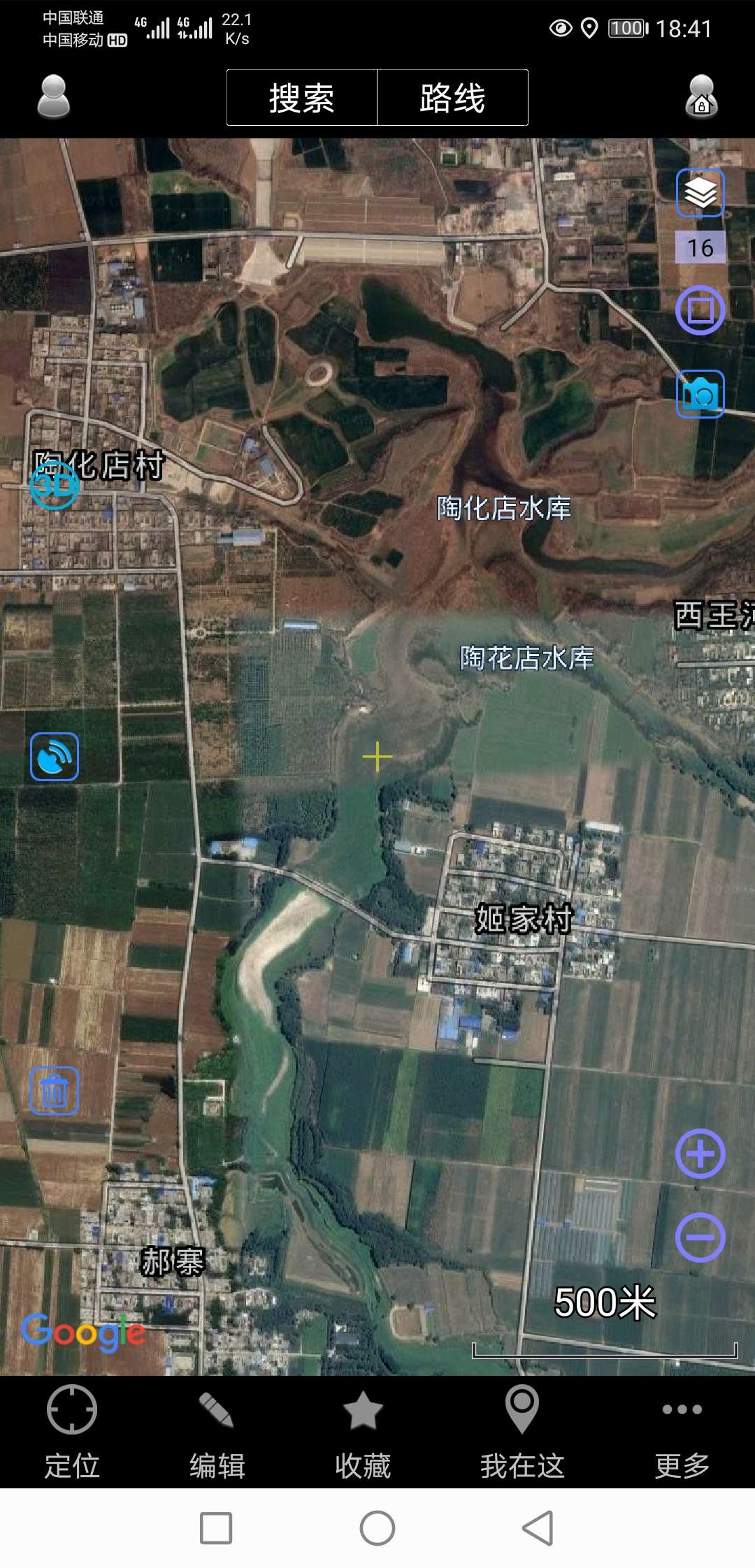Viewport: 755px width, 1568px height.
Task: Tap the trash bin delete icon
Action: [x=55, y=1091]
